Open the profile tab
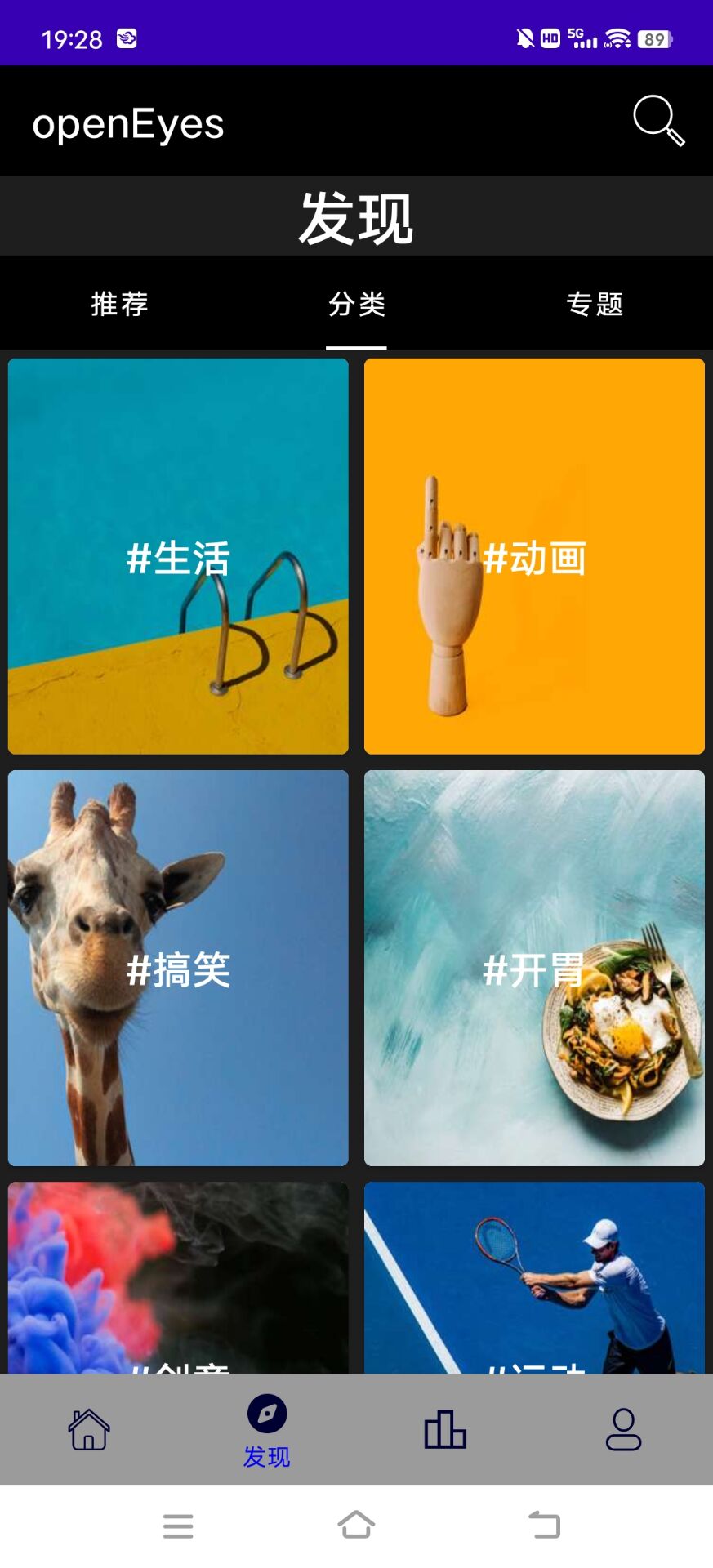Viewport: 713px width, 1568px height. [x=623, y=1429]
